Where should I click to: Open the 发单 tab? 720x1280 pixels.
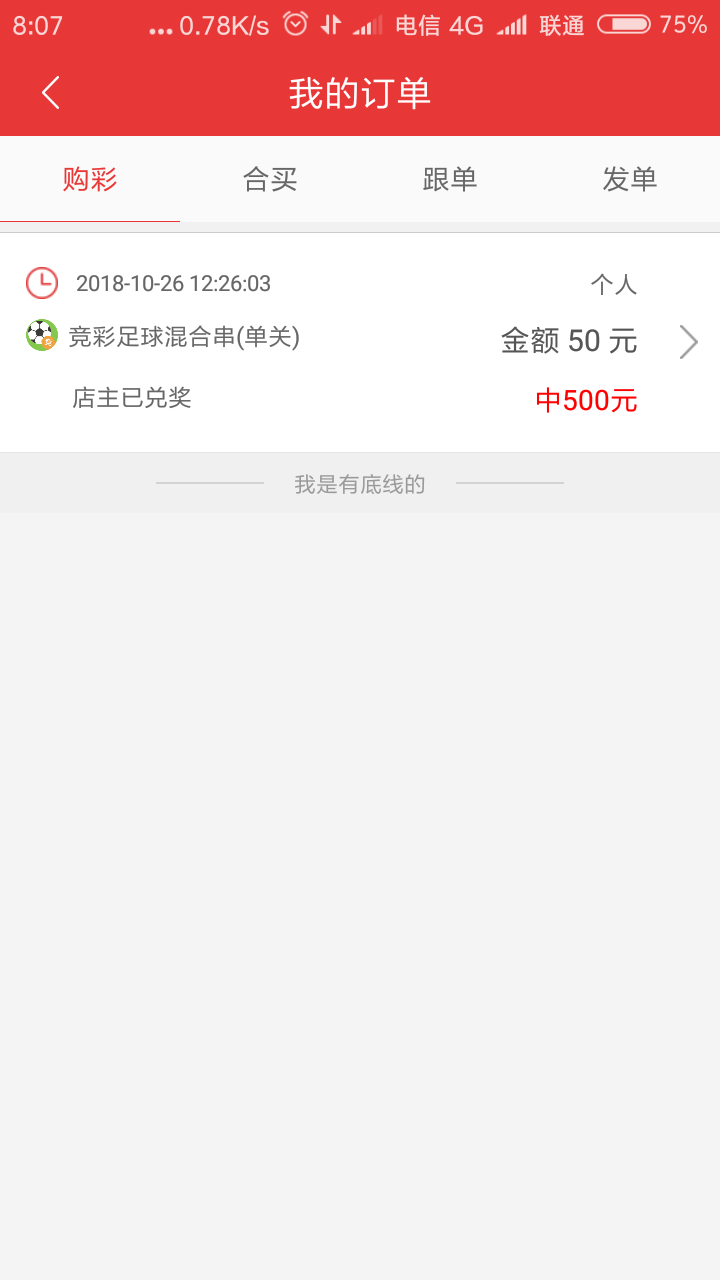tap(630, 179)
